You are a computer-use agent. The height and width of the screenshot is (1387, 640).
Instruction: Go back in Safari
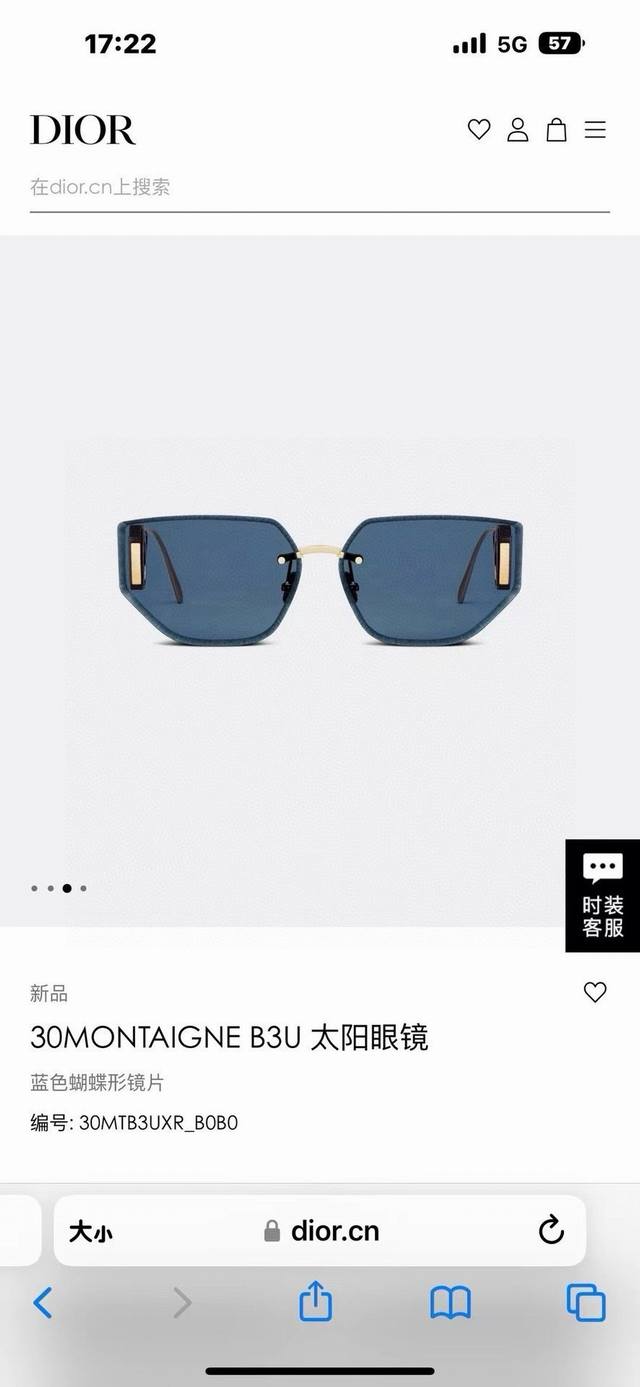click(x=43, y=1303)
